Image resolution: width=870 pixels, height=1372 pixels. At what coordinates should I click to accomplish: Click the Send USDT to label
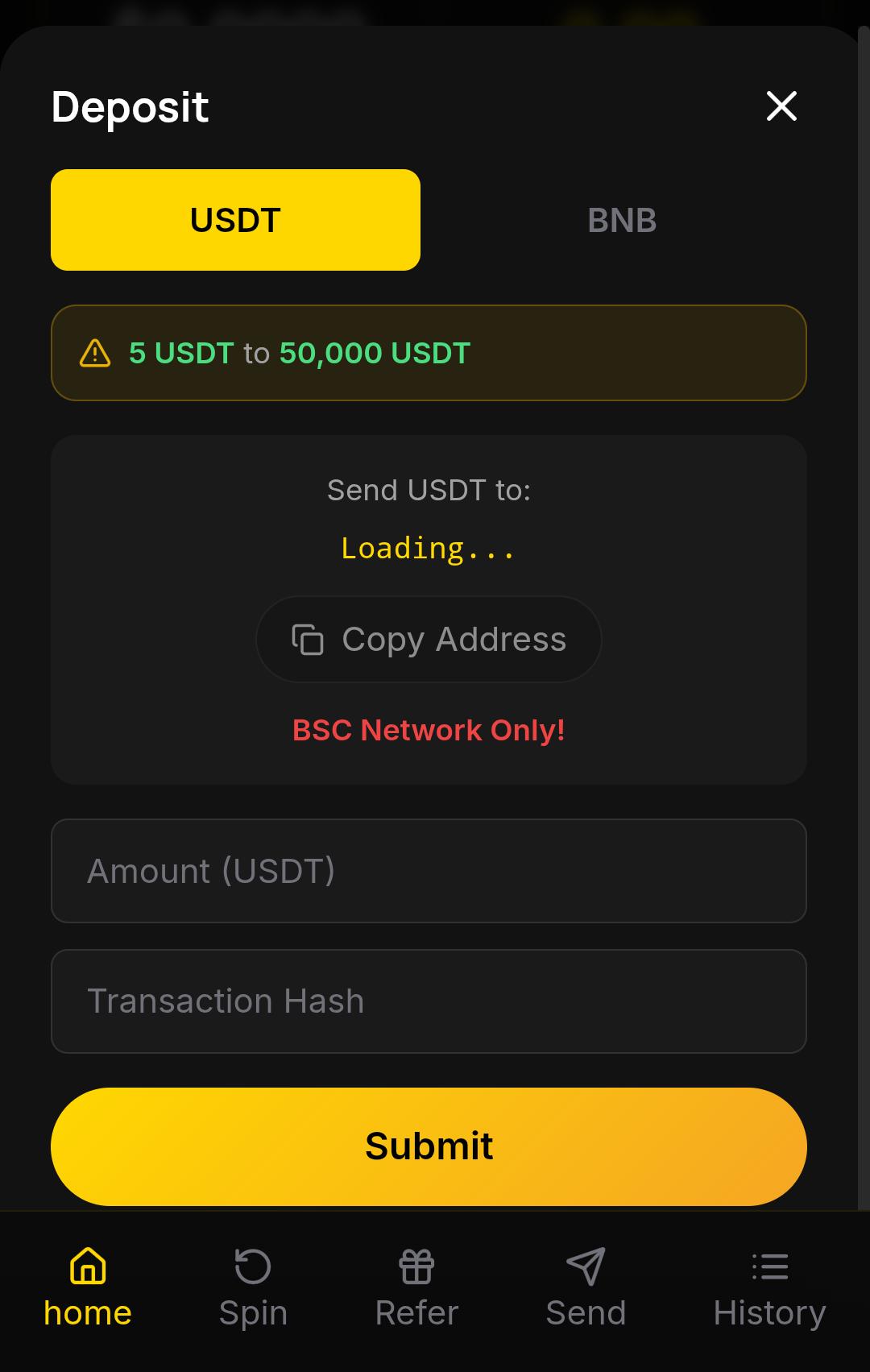pos(428,490)
